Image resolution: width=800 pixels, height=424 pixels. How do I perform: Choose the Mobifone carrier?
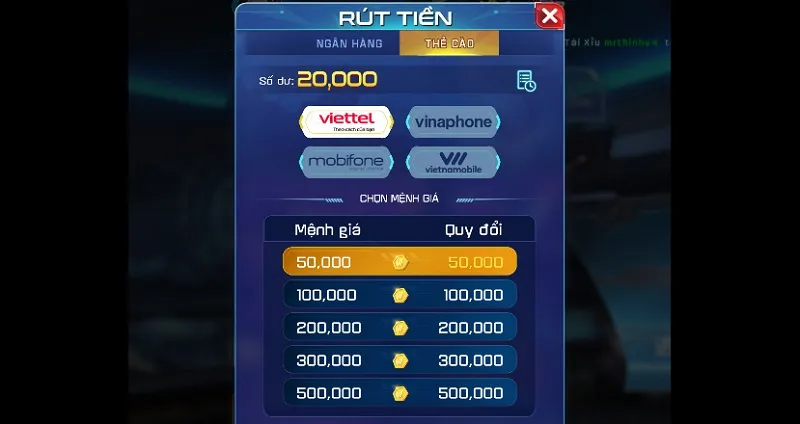346,161
